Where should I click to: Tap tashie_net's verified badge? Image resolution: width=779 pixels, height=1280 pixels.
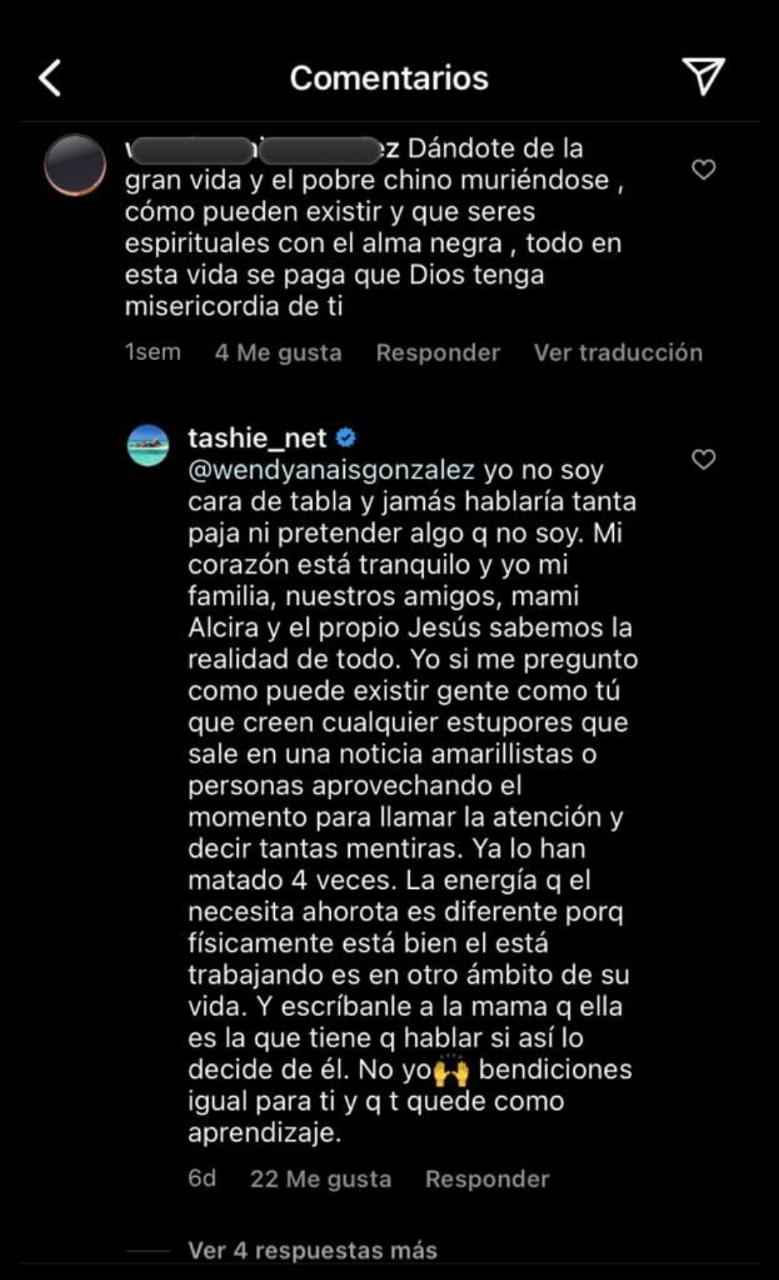coord(345,433)
